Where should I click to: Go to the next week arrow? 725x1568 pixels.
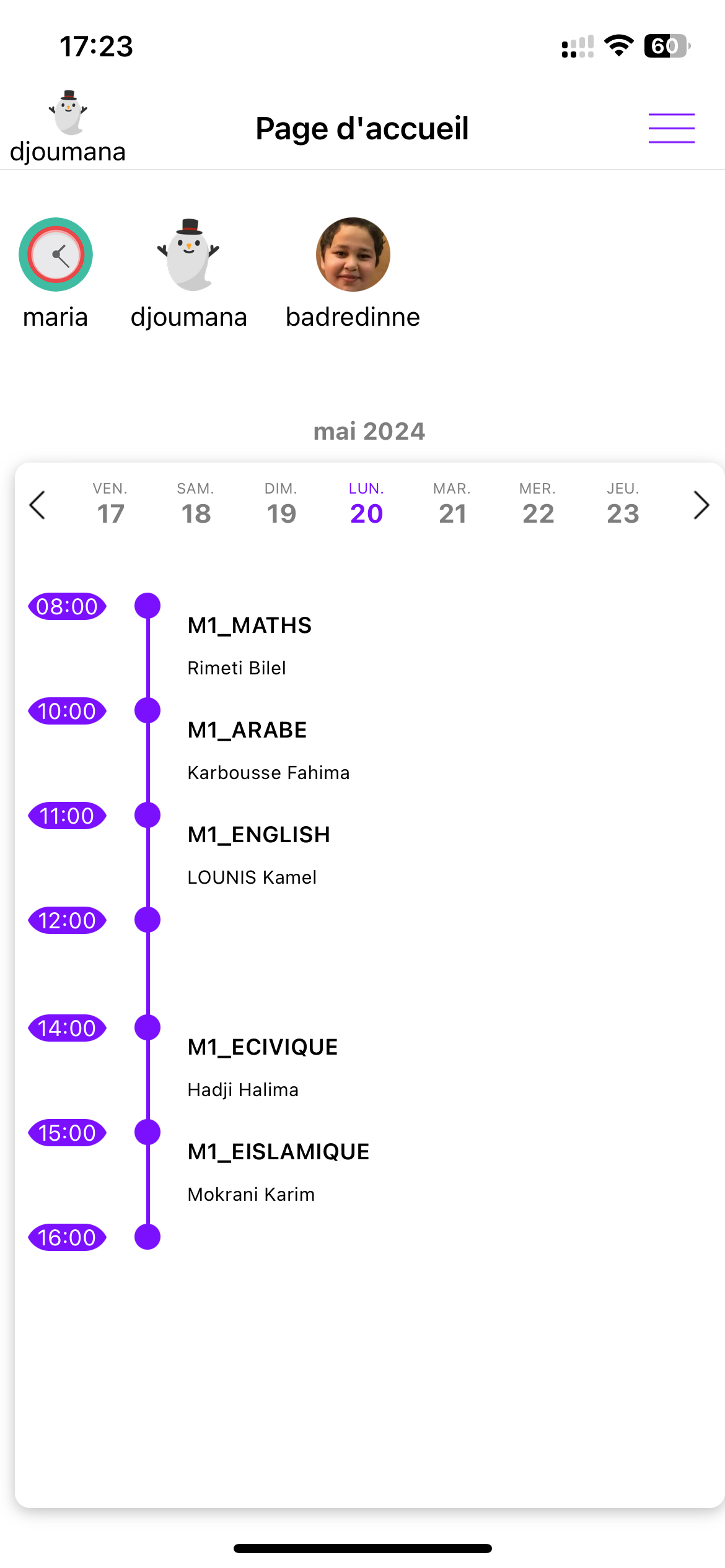[701, 505]
